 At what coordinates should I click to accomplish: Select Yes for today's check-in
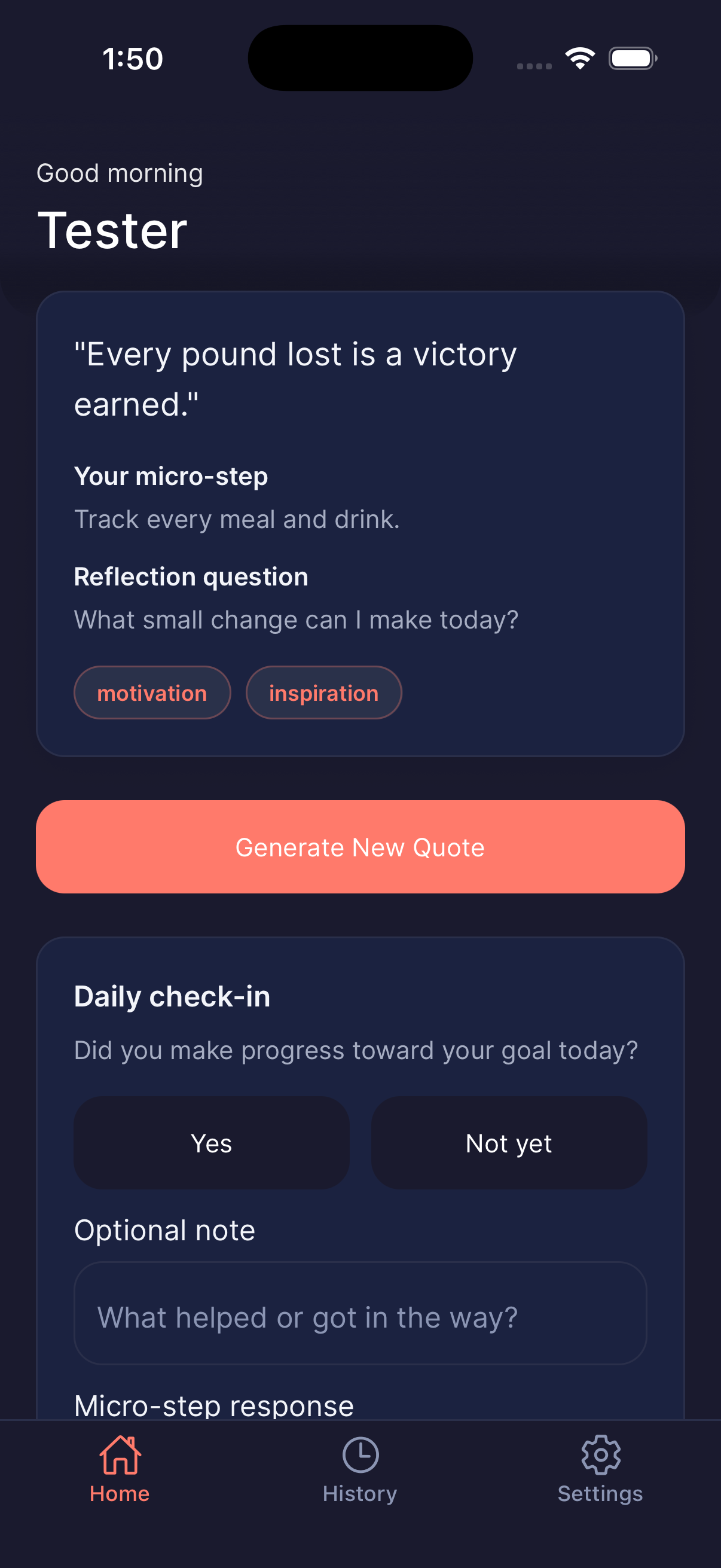coord(211,1143)
